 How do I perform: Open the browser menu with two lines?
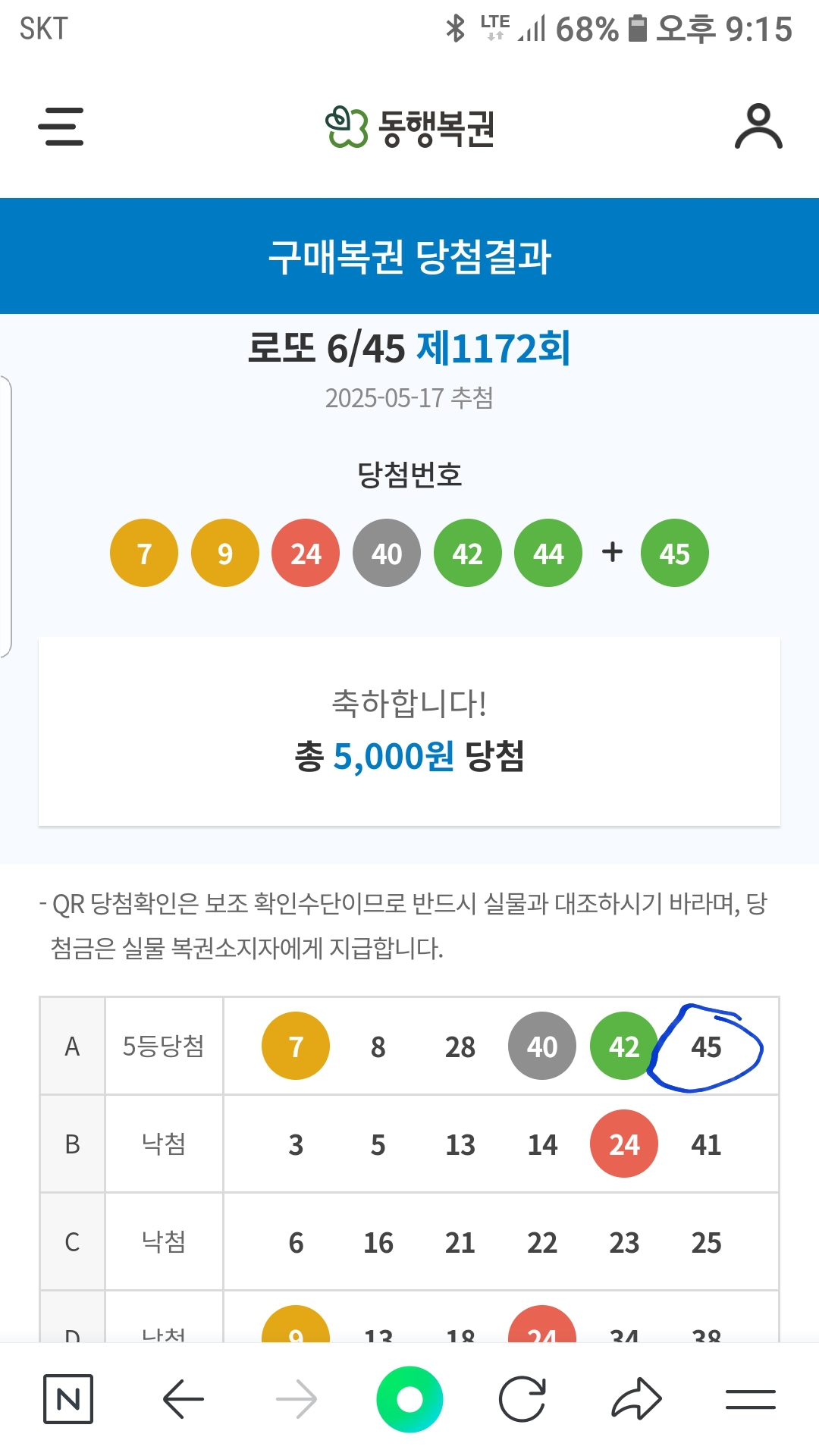point(751,1399)
